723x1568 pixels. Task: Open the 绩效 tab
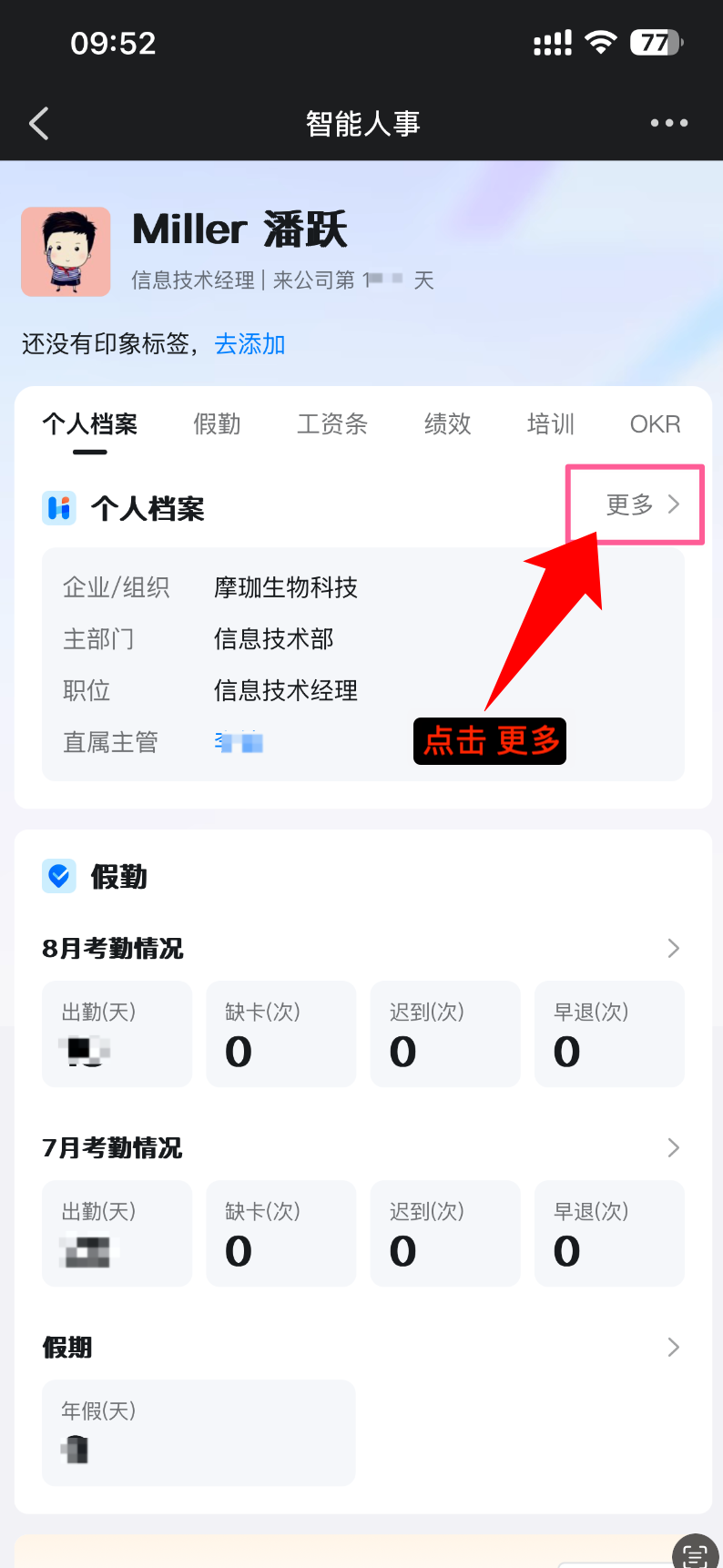(447, 424)
